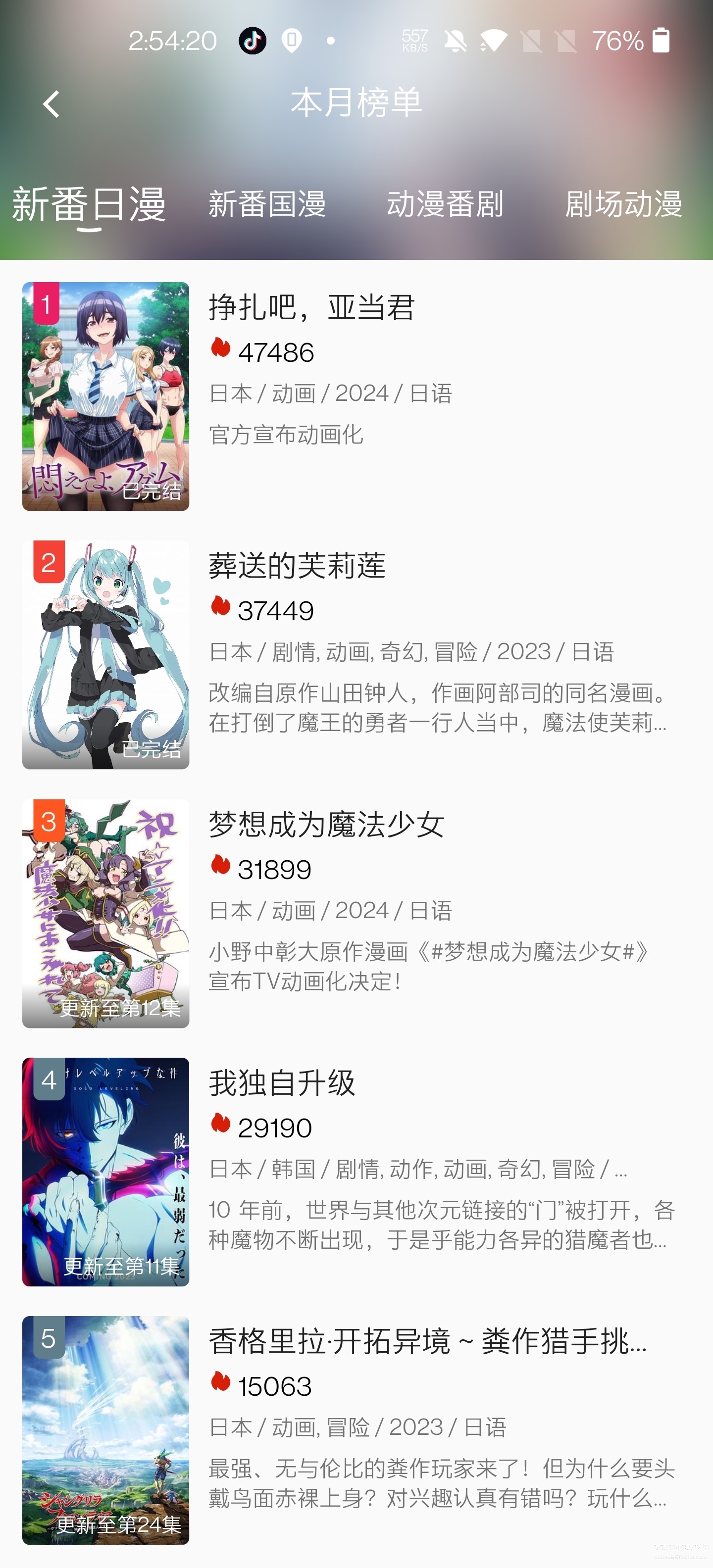The height and width of the screenshot is (1568, 713).
Task: Select 我独自升级 from the ranking
Action: tap(282, 1083)
